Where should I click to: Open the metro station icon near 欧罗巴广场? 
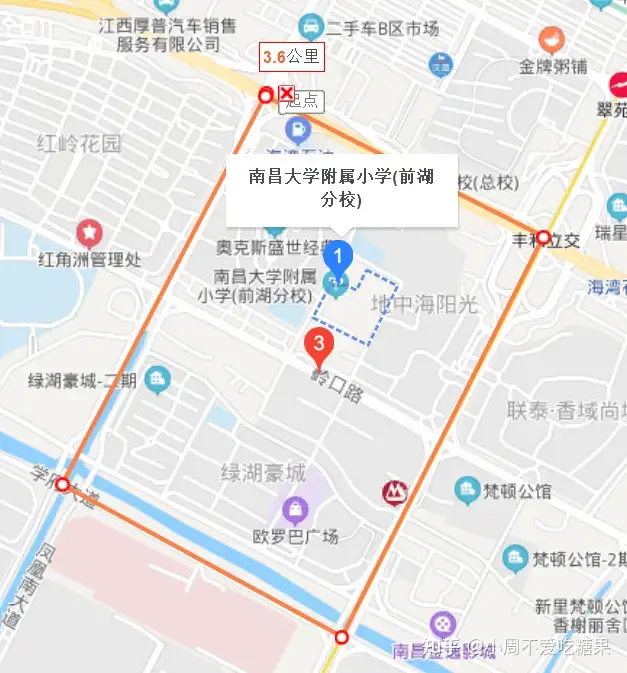(395, 491)
